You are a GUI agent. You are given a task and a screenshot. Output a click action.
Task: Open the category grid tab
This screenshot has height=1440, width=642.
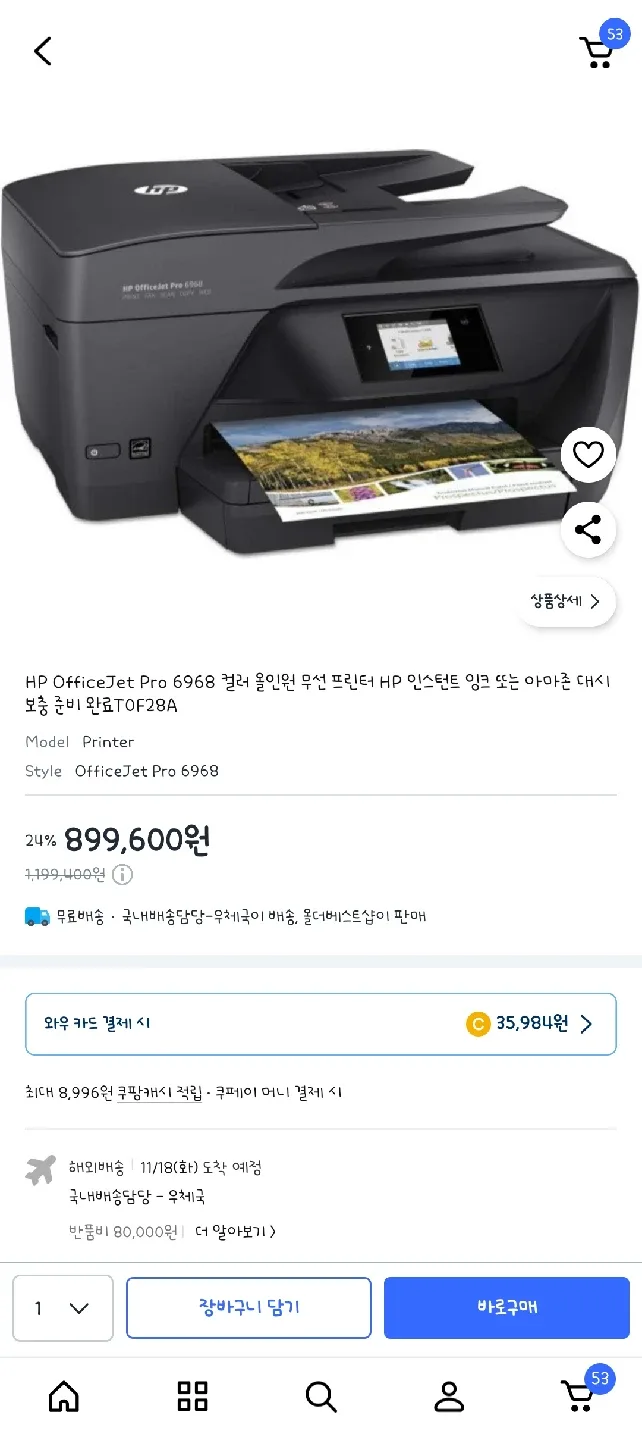192,1396
